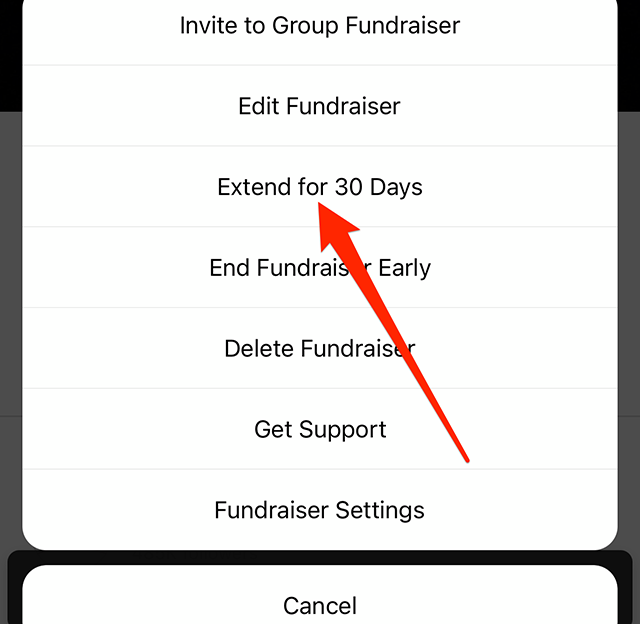
Task: Go to Fundraiser Settings
Action: tap(320, 510)
